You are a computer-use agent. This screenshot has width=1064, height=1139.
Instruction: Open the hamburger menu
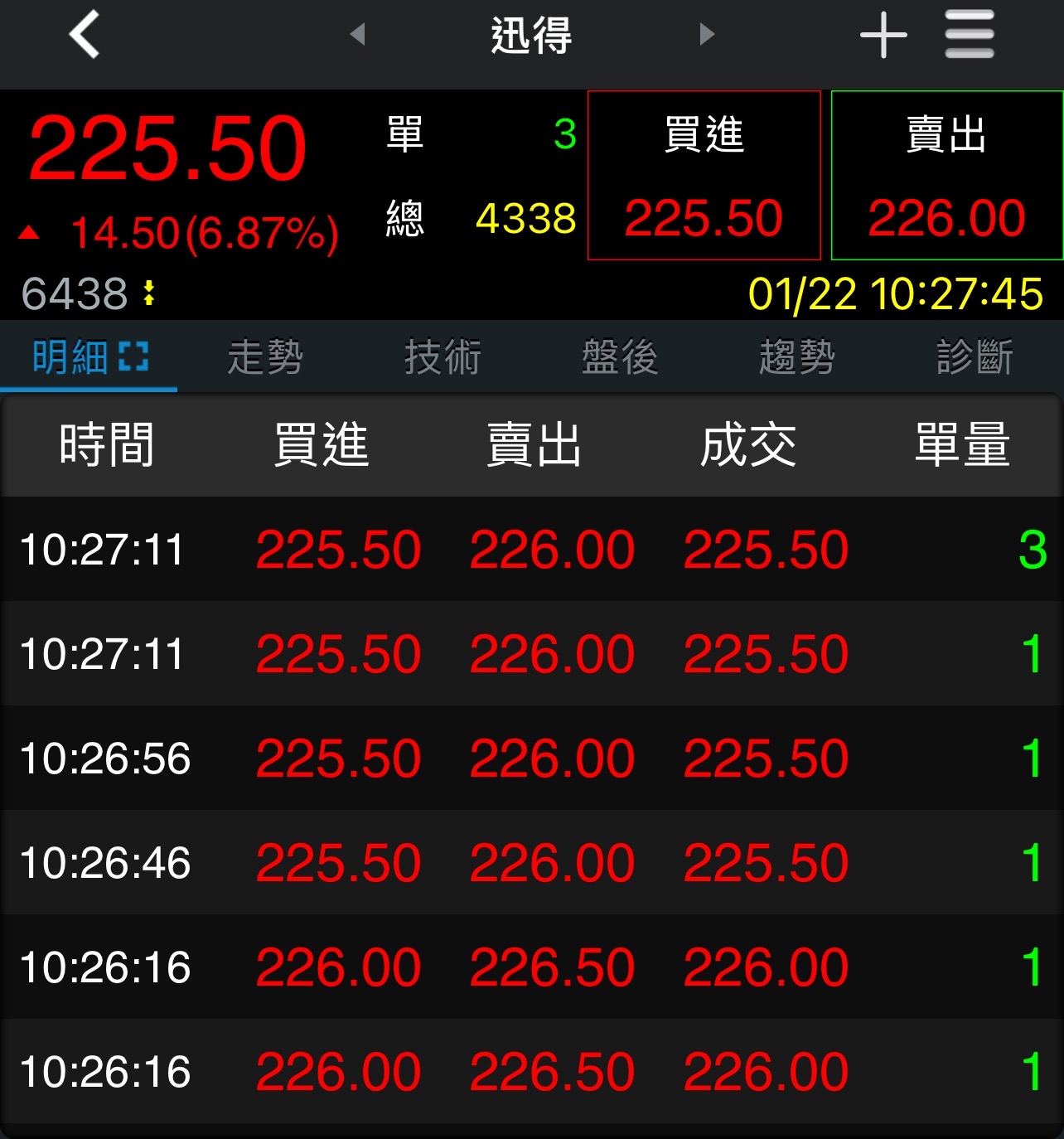[x=969, y=35]
